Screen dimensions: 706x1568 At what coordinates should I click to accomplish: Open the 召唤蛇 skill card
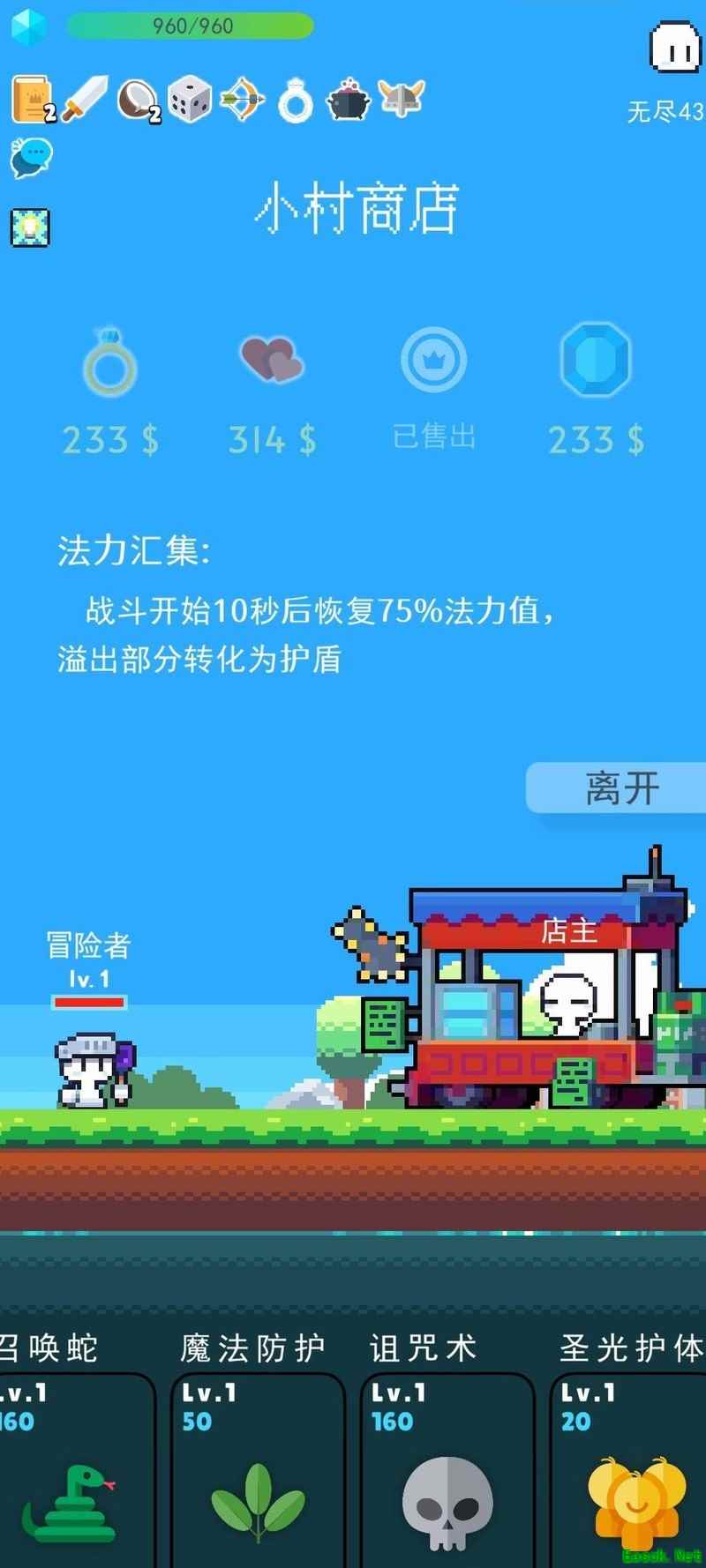coord(71,1464)
